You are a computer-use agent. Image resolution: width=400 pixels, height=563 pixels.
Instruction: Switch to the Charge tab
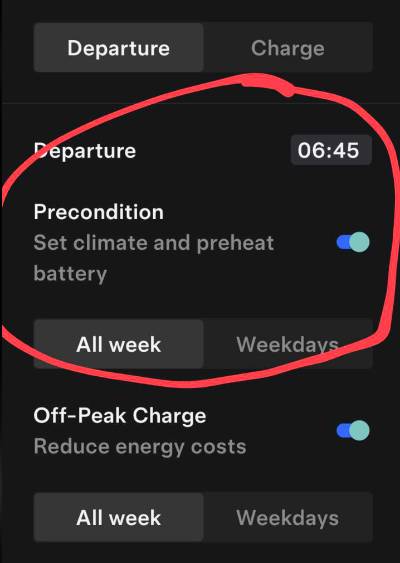pyautogui.click(x=288, y=48)
